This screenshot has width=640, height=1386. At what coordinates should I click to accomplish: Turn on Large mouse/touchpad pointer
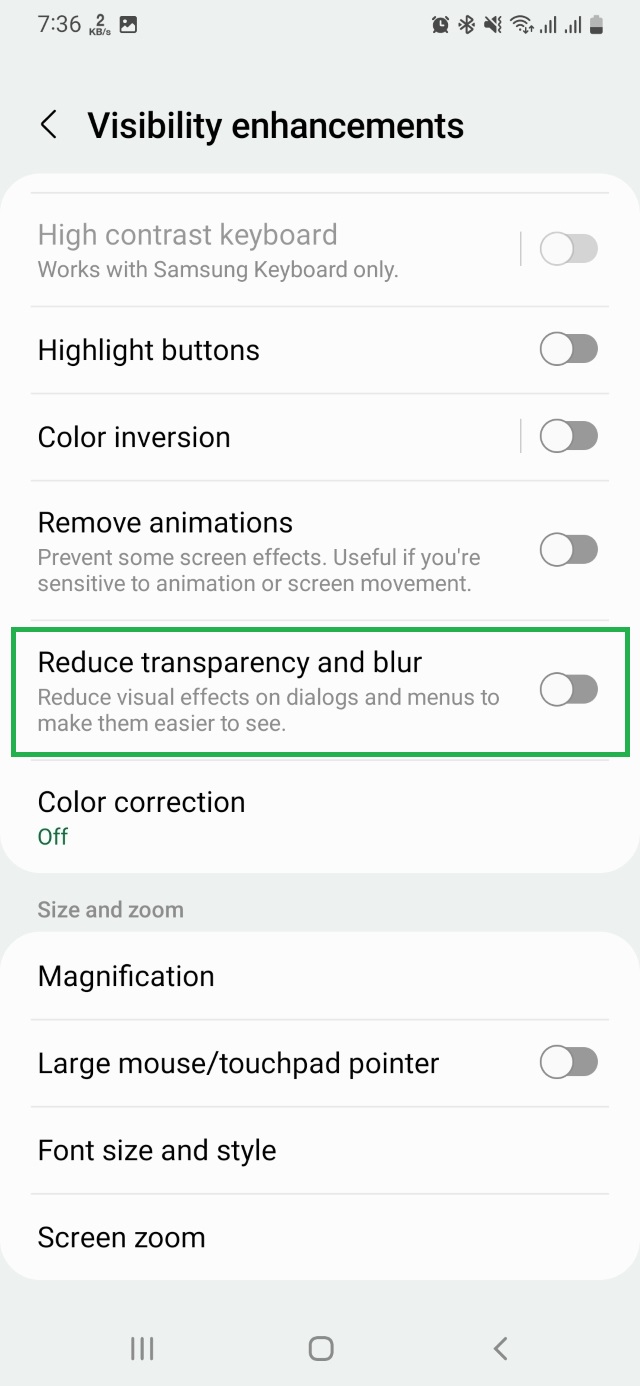568,1063
